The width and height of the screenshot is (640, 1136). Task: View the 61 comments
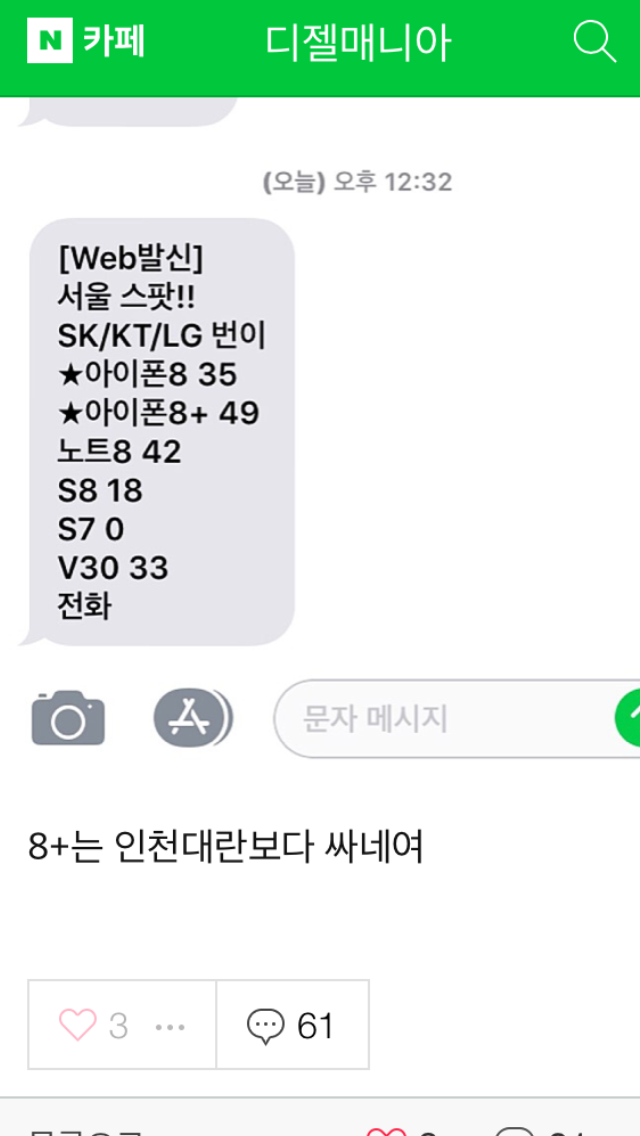coord(291,1025)
